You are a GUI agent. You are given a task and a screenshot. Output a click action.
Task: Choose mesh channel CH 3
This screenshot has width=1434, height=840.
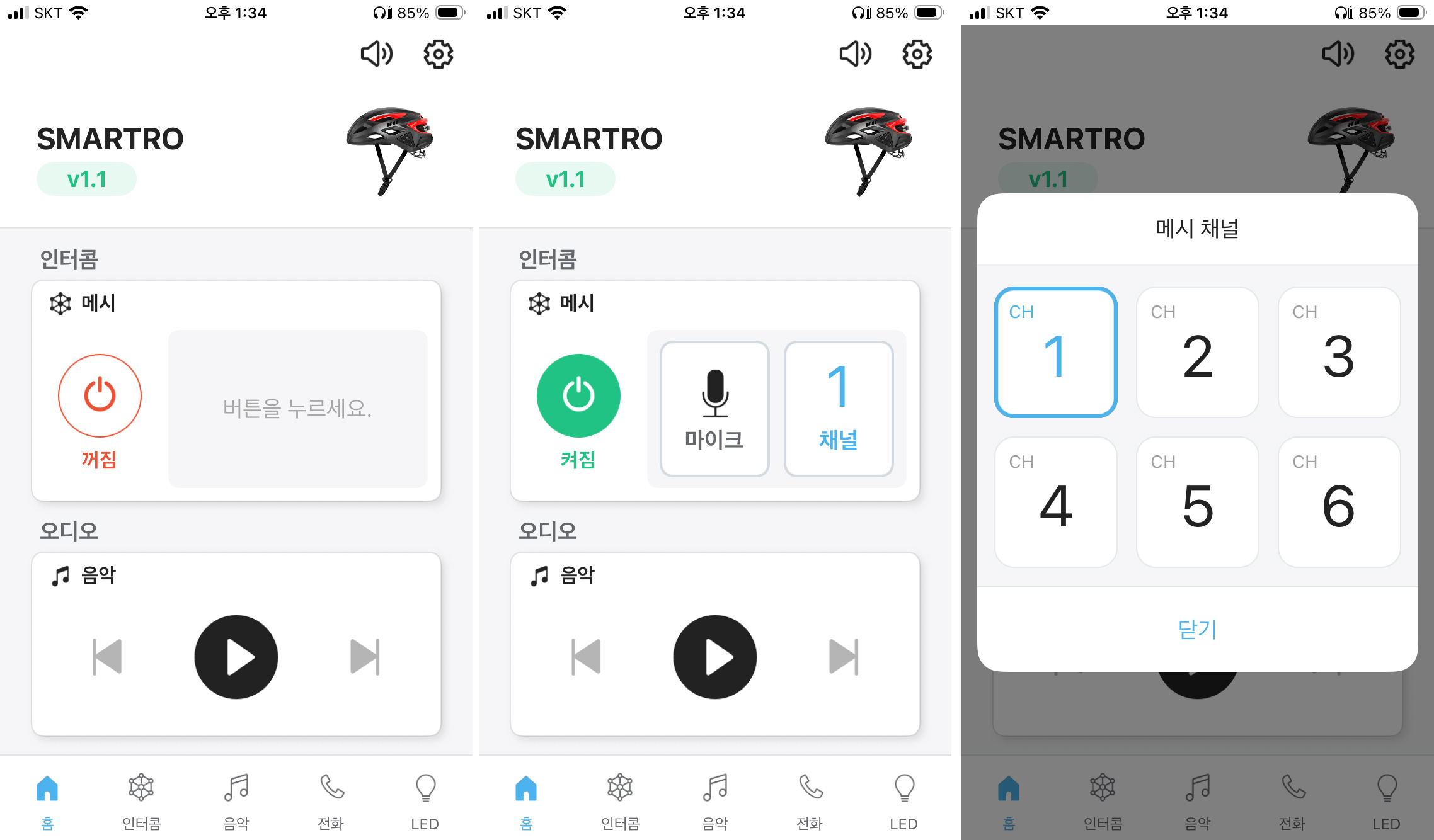[1339, 352]
